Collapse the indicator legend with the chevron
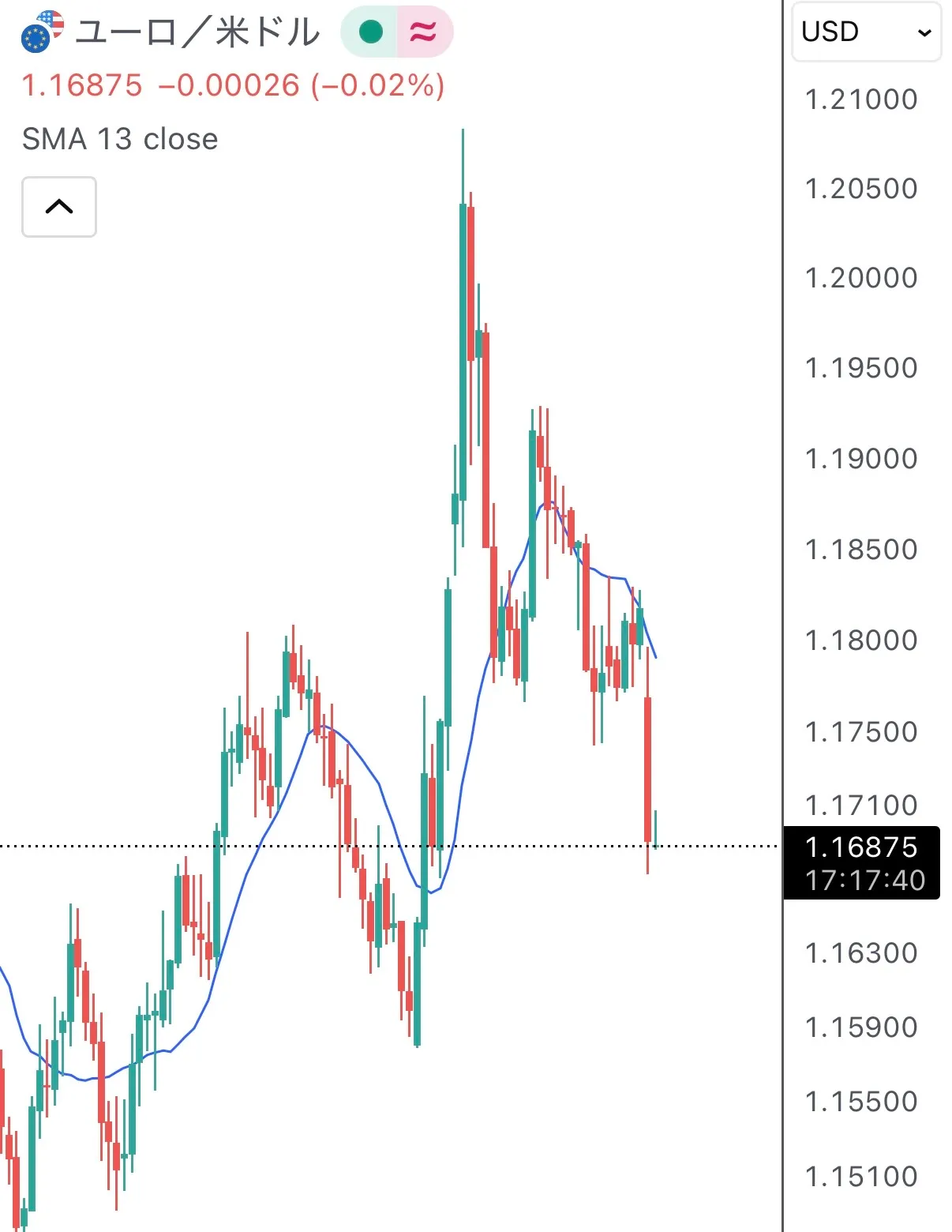952x1232 pixels. point(59,207)
